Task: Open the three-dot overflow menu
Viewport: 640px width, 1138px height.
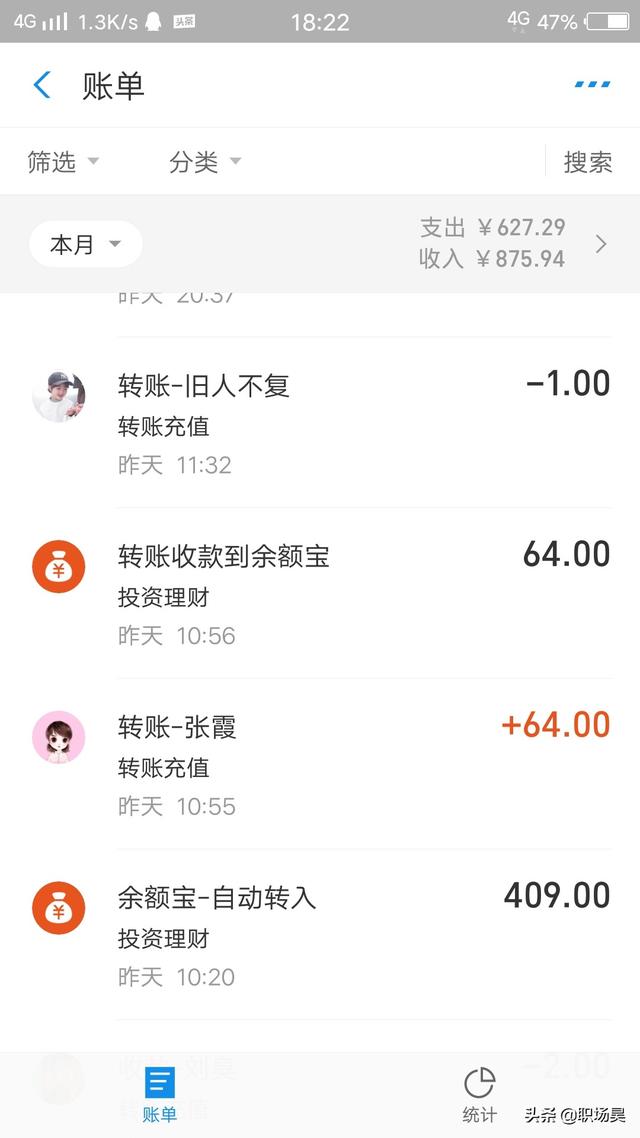Action: point(592,85)
